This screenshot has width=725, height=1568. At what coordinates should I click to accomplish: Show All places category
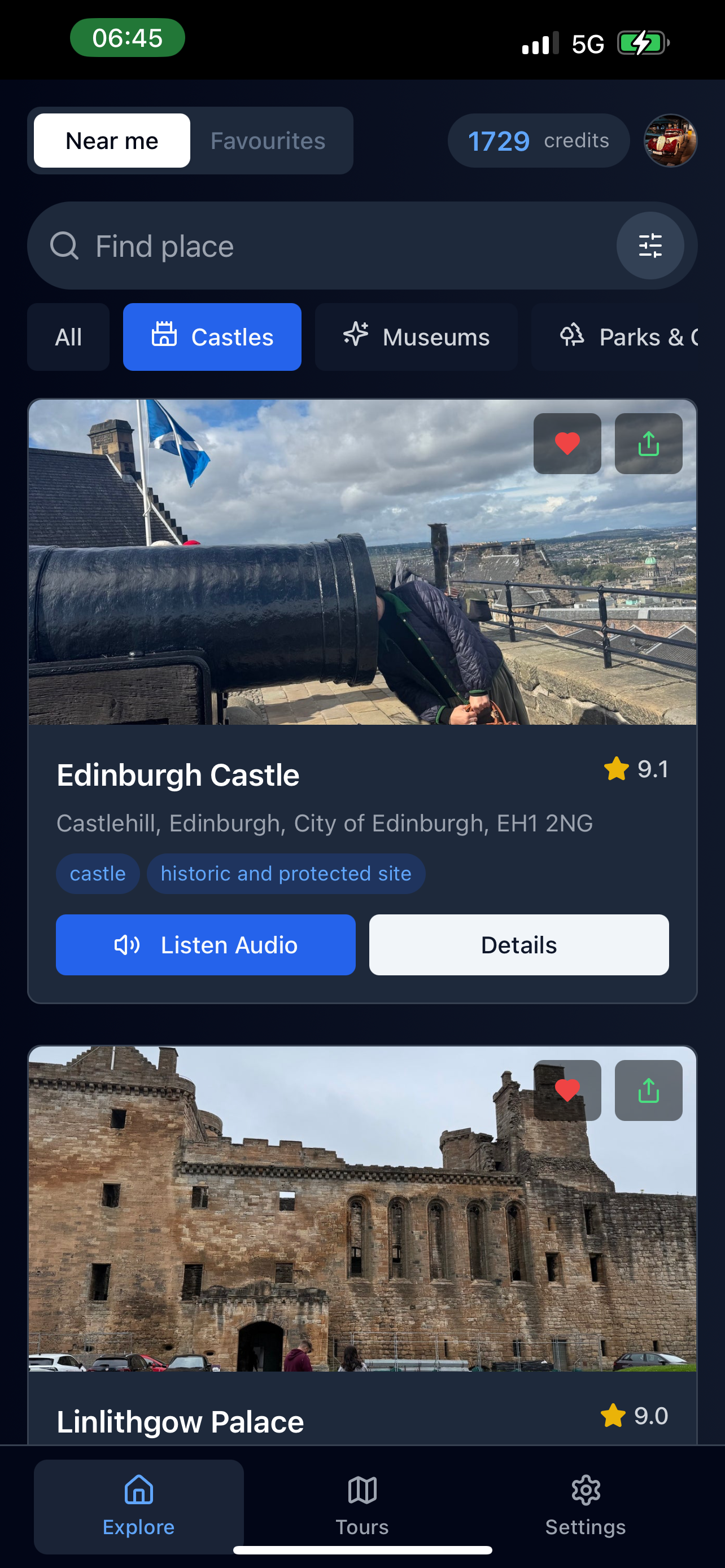(x=68, y=337)
